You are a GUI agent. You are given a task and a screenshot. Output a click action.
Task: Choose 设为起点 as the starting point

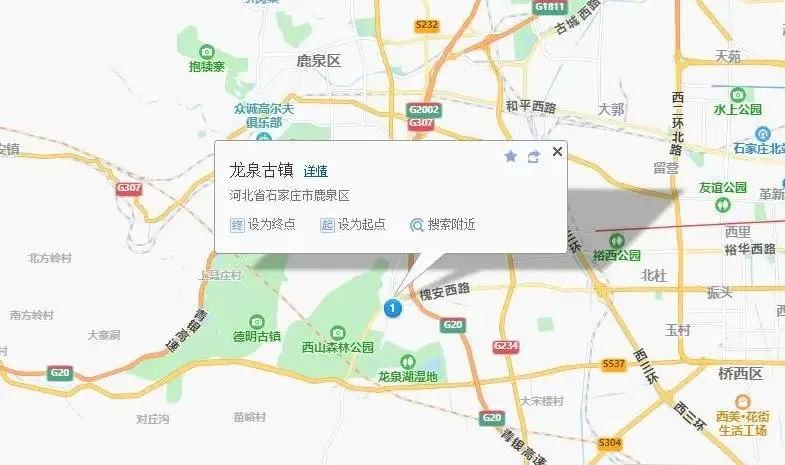click(353, 224)
